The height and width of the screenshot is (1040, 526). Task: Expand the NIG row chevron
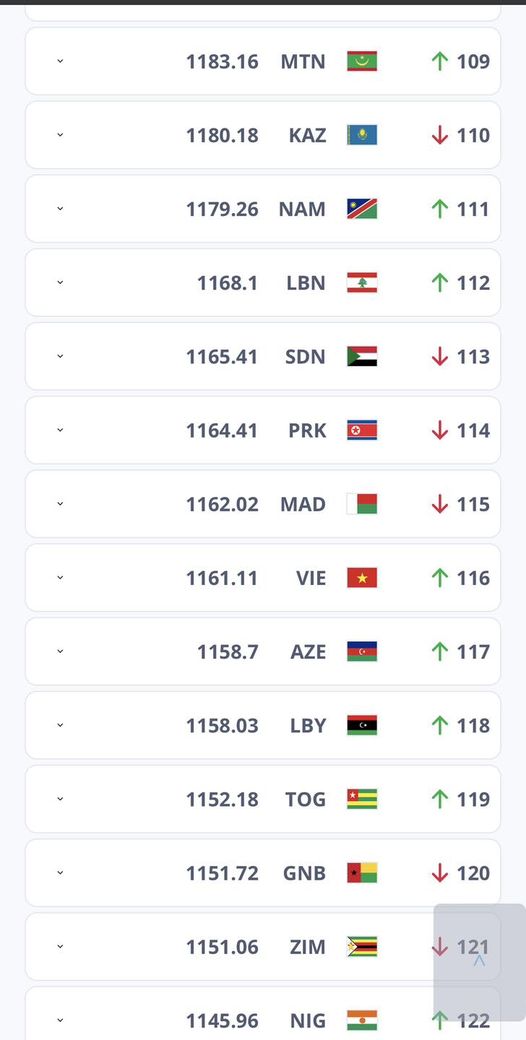(60, 1020)
